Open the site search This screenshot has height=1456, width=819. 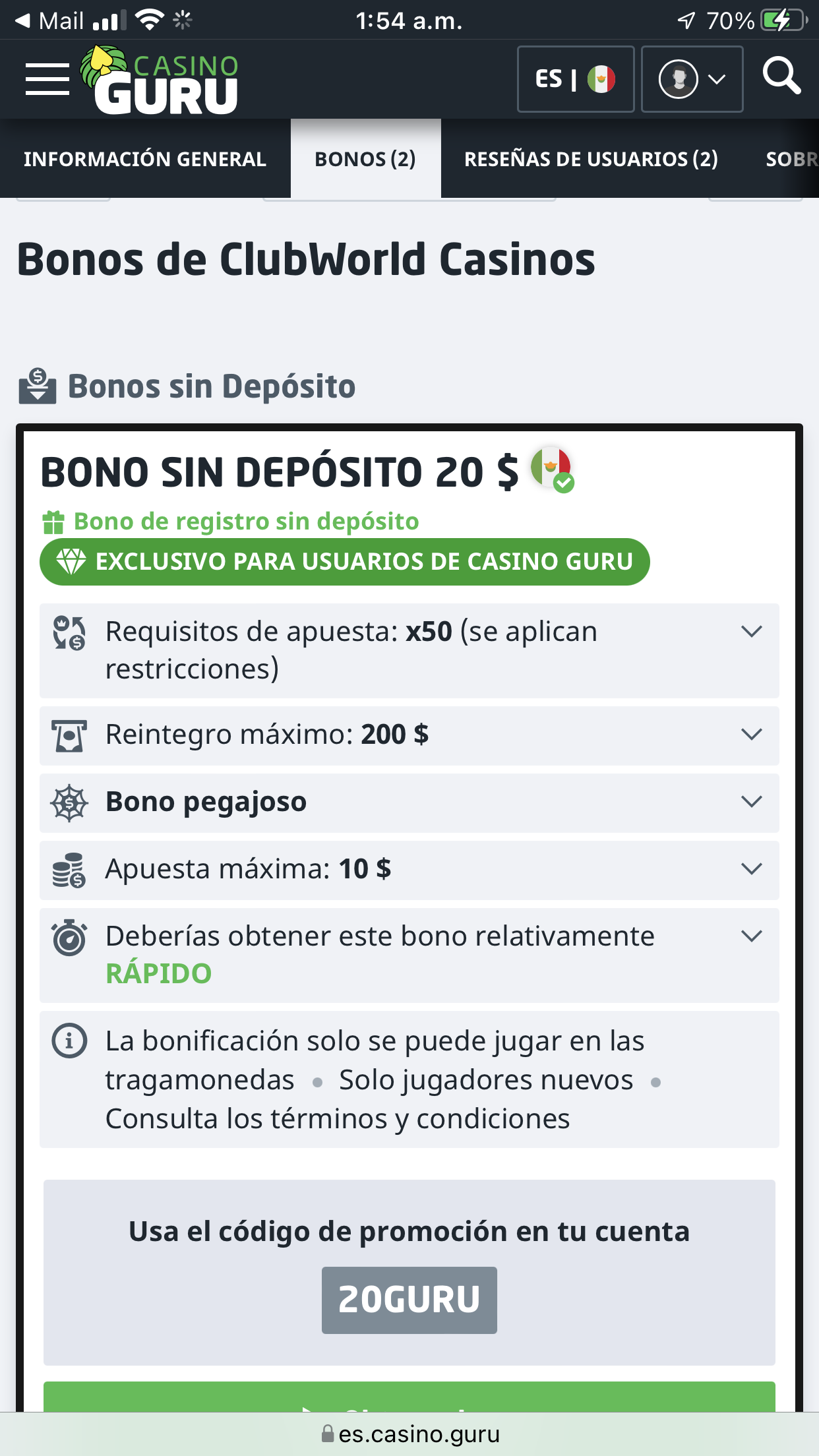(781, 77)
